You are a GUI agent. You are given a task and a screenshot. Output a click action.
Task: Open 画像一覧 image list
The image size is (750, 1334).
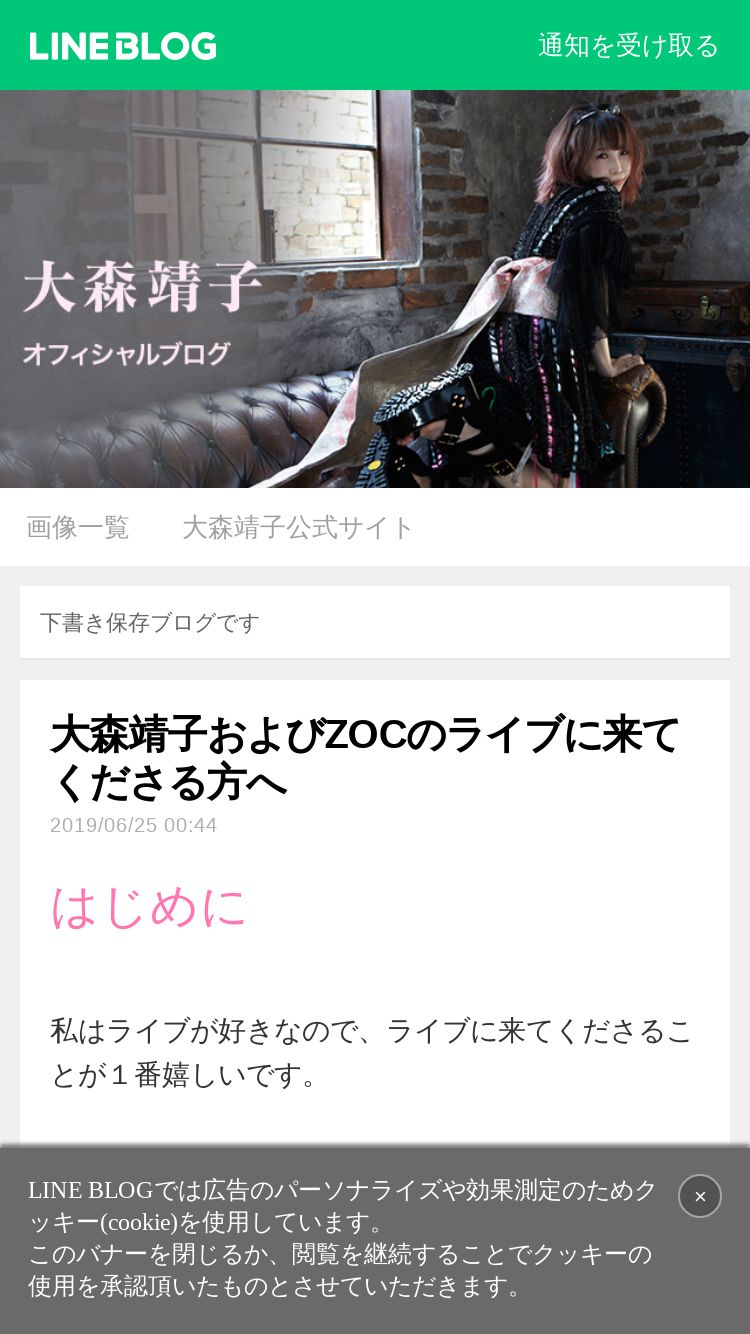coord(78,527)
